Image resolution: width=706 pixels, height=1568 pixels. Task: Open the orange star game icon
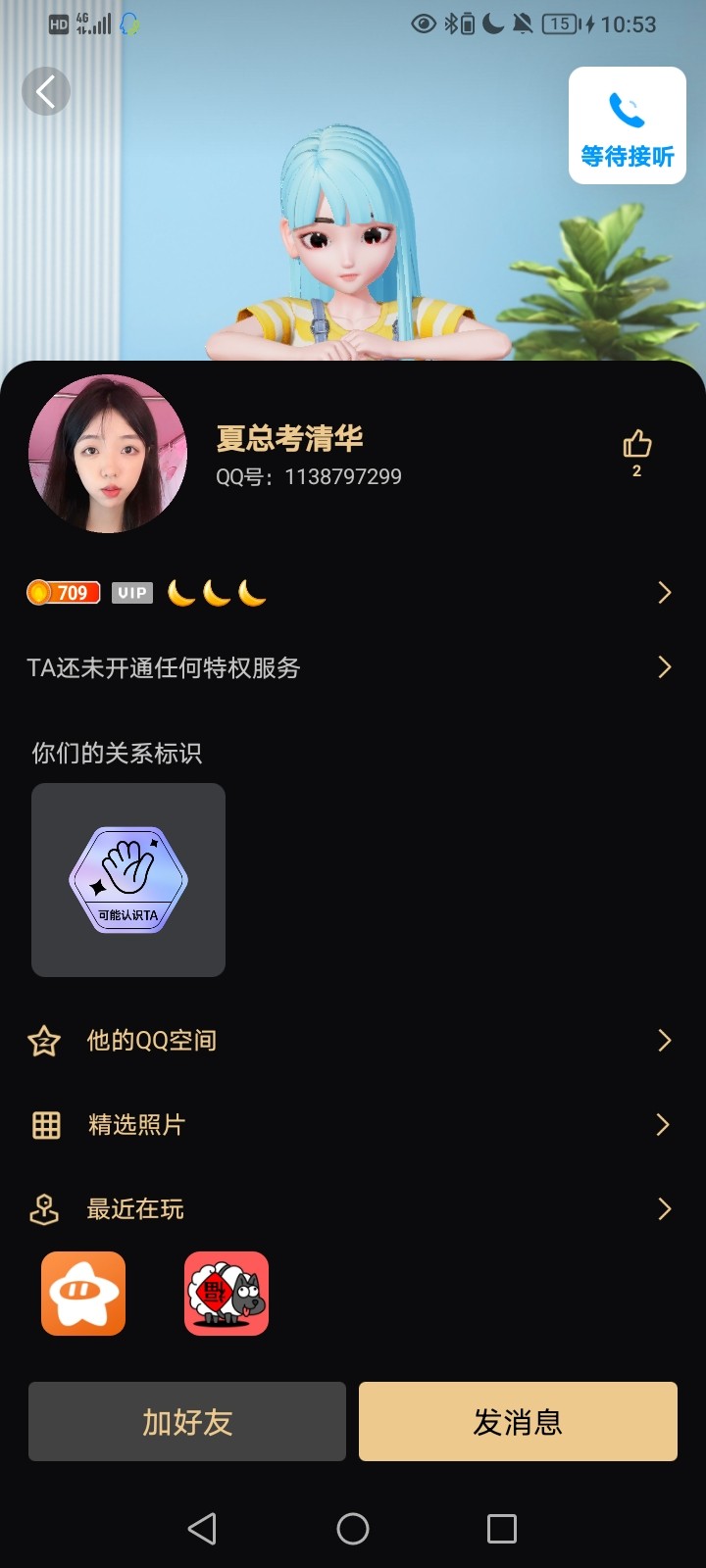[83, 1294]
